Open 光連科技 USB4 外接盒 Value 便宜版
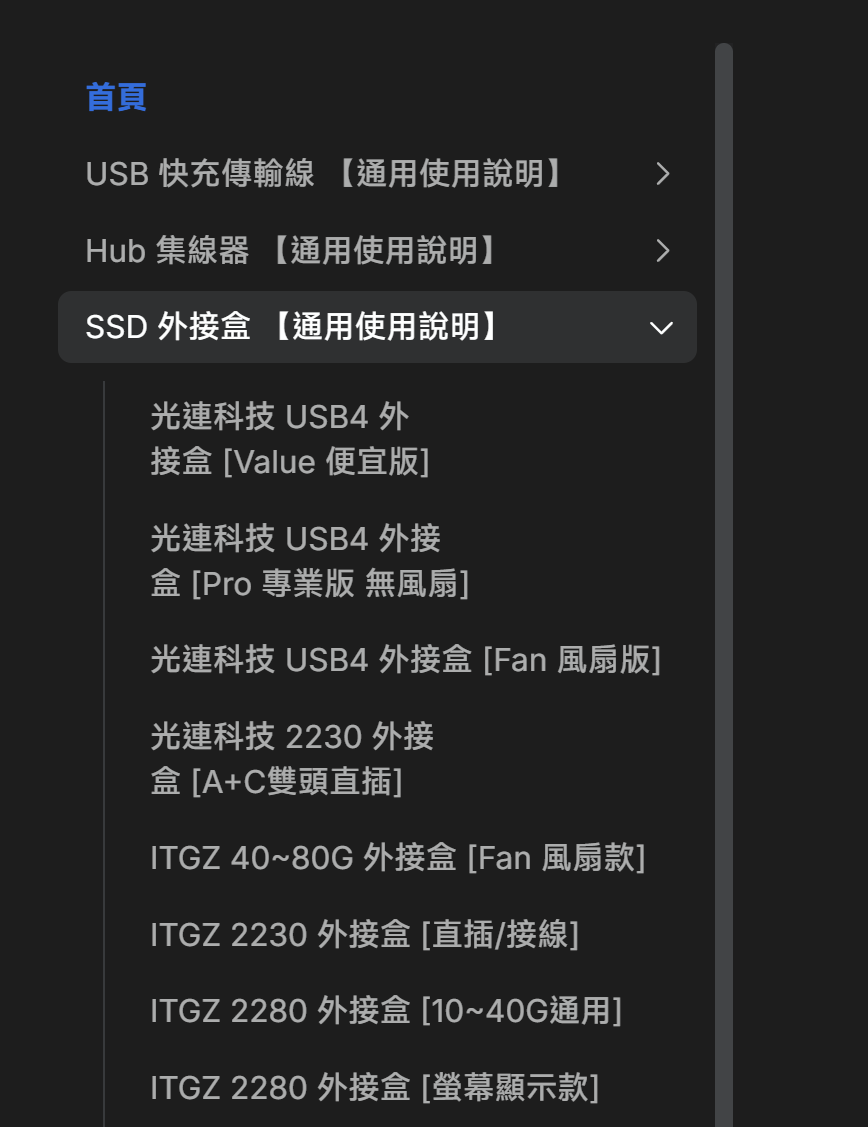The height and width of the screenshot is (1127, 868). click(x=290, y=439)
